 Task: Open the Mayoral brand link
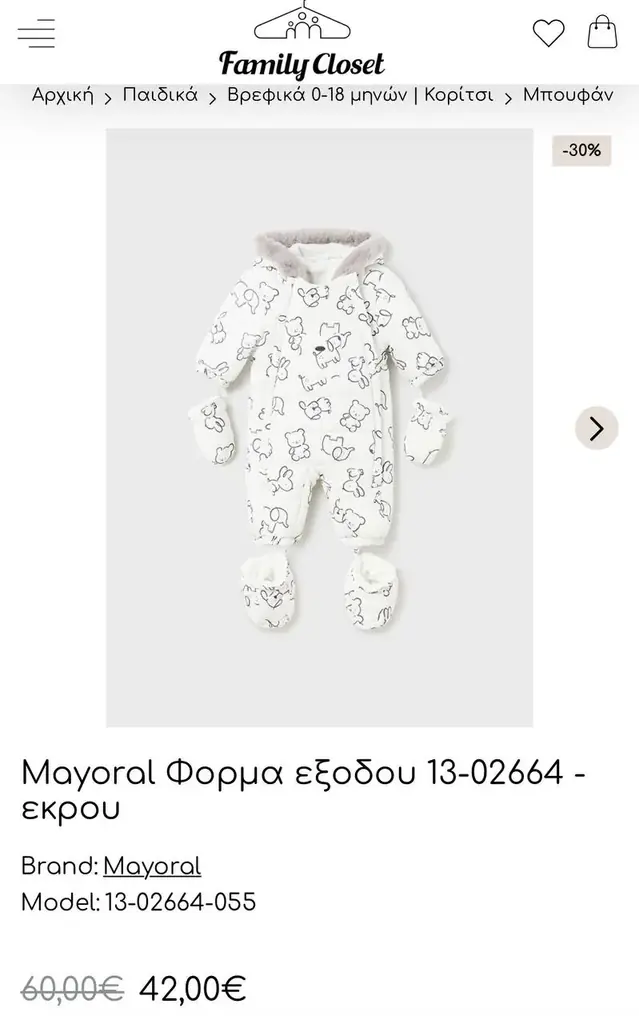152,867
